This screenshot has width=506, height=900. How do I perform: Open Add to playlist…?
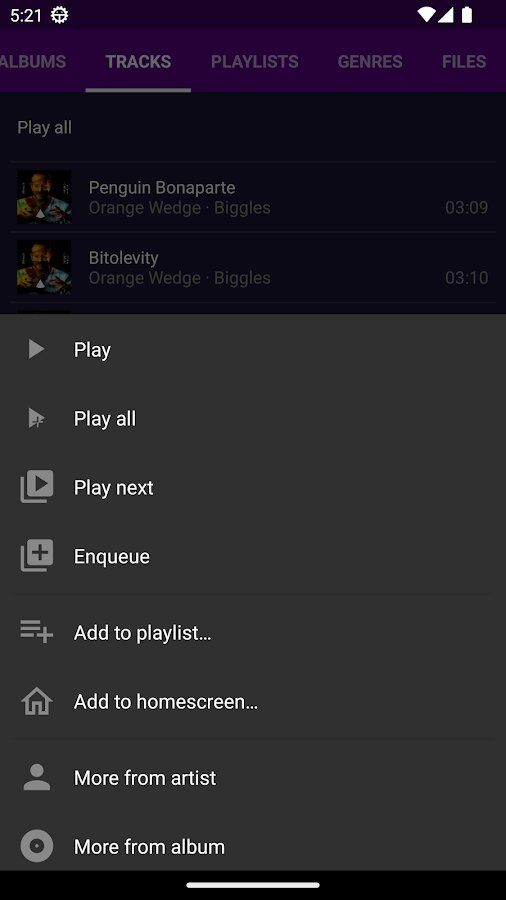coord(253,633)
